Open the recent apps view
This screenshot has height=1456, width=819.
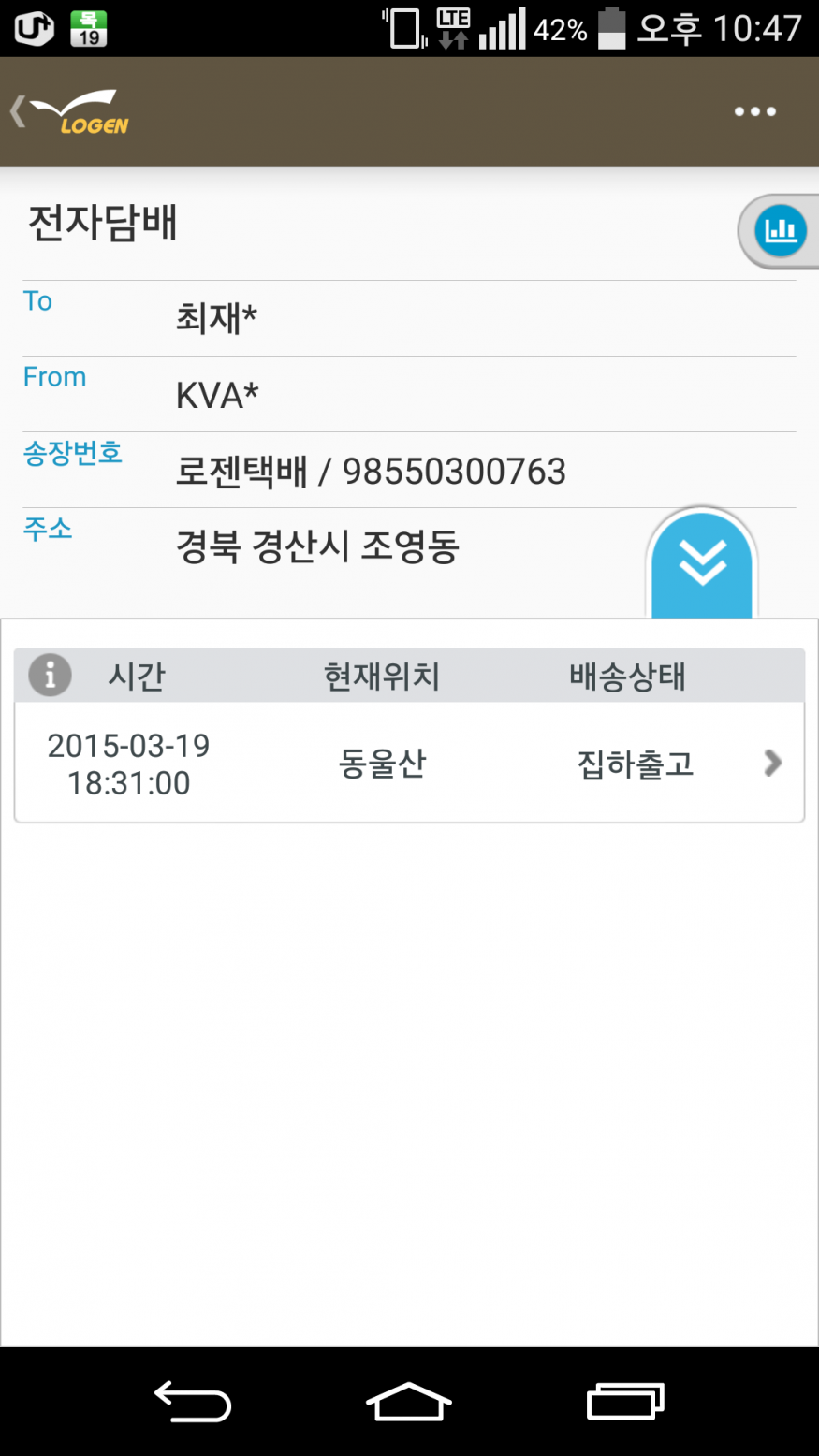tap(625, 1401)
